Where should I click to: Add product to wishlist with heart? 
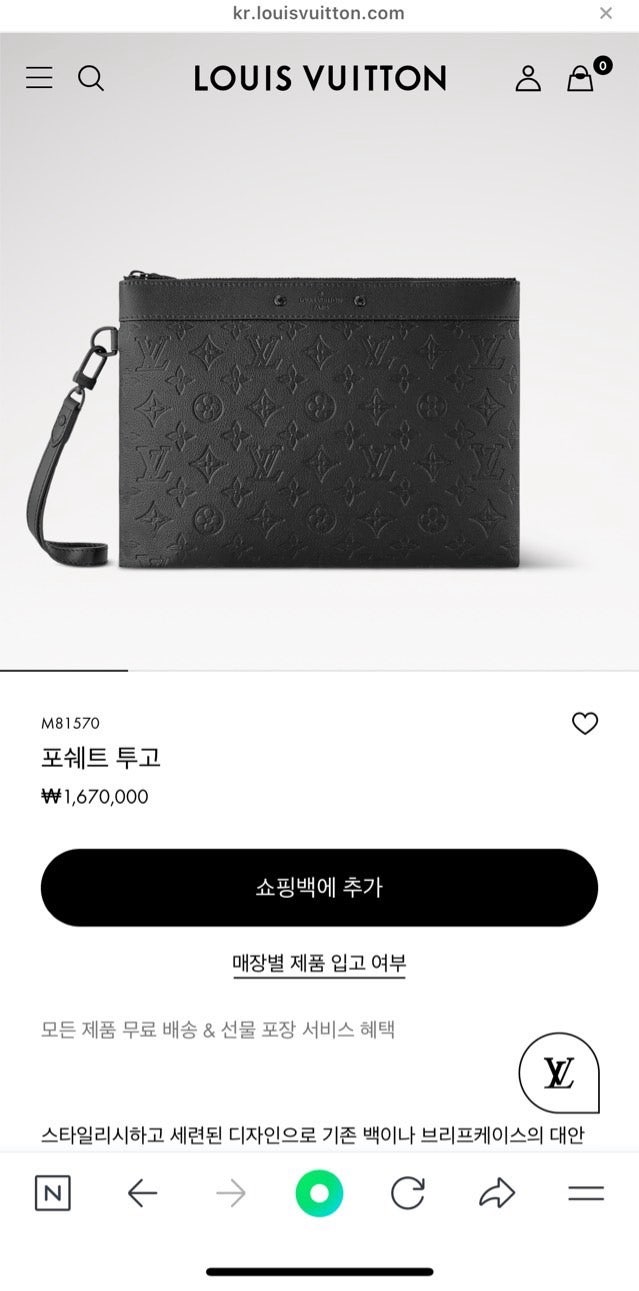[585, 723]
